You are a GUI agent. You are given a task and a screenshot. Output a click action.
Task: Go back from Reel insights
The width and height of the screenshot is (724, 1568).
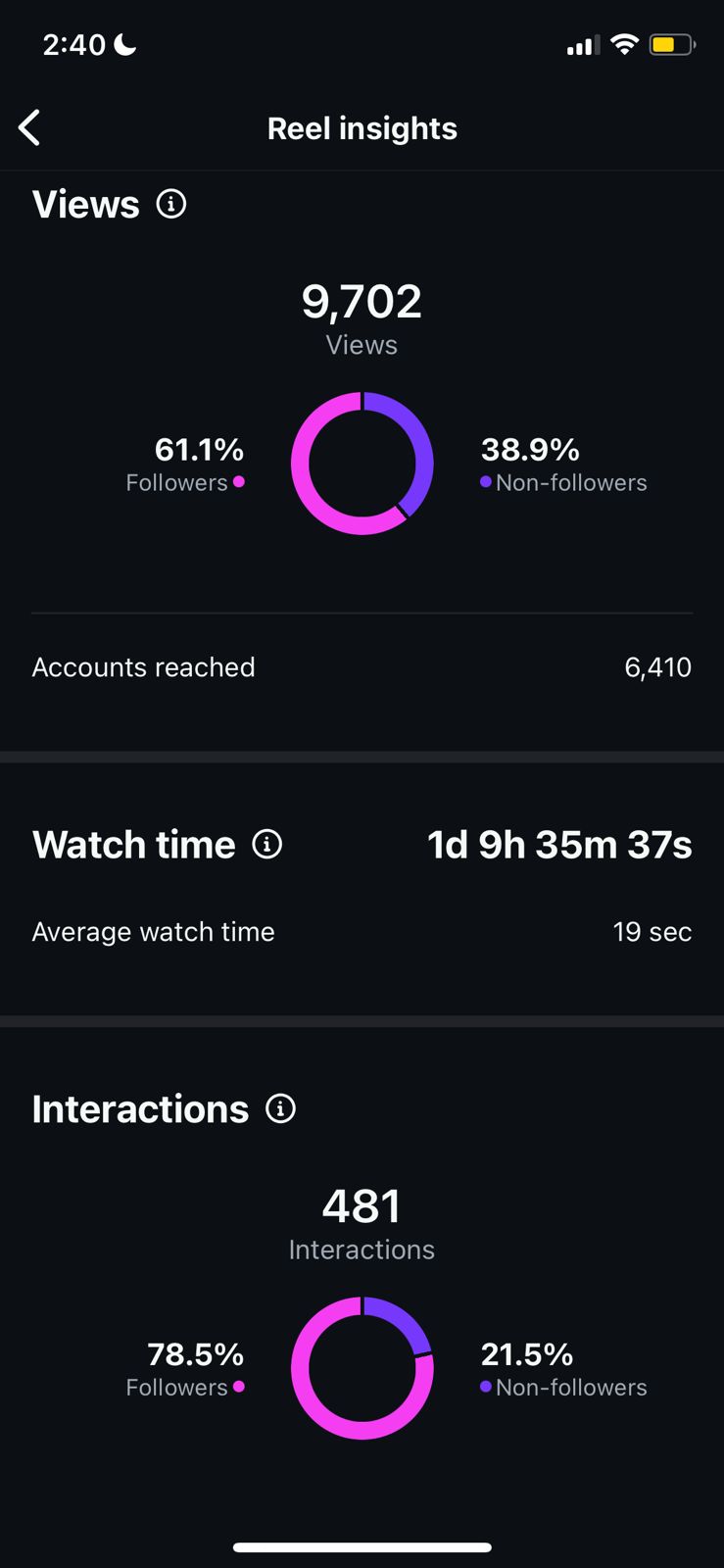tap(30, 127)
